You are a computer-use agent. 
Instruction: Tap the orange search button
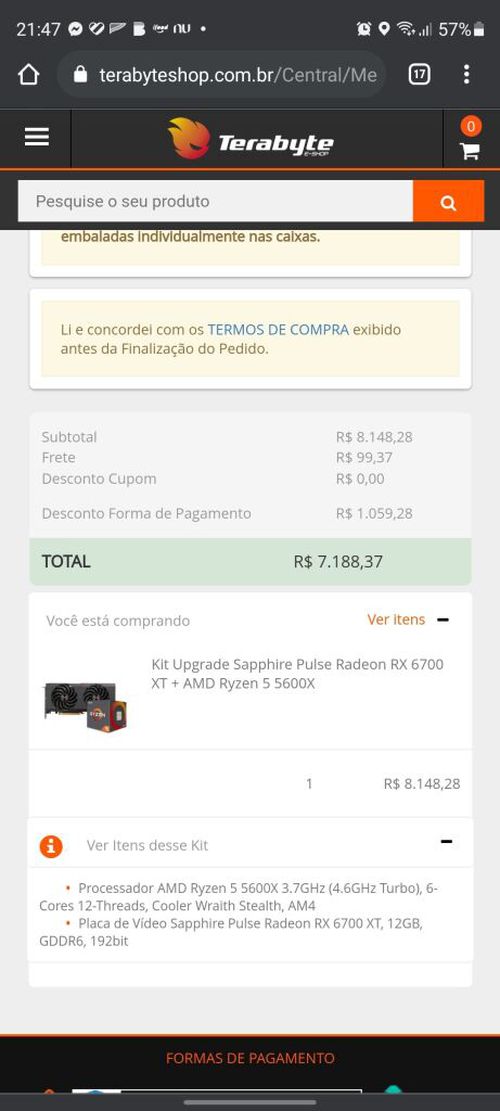click(448, 201)
